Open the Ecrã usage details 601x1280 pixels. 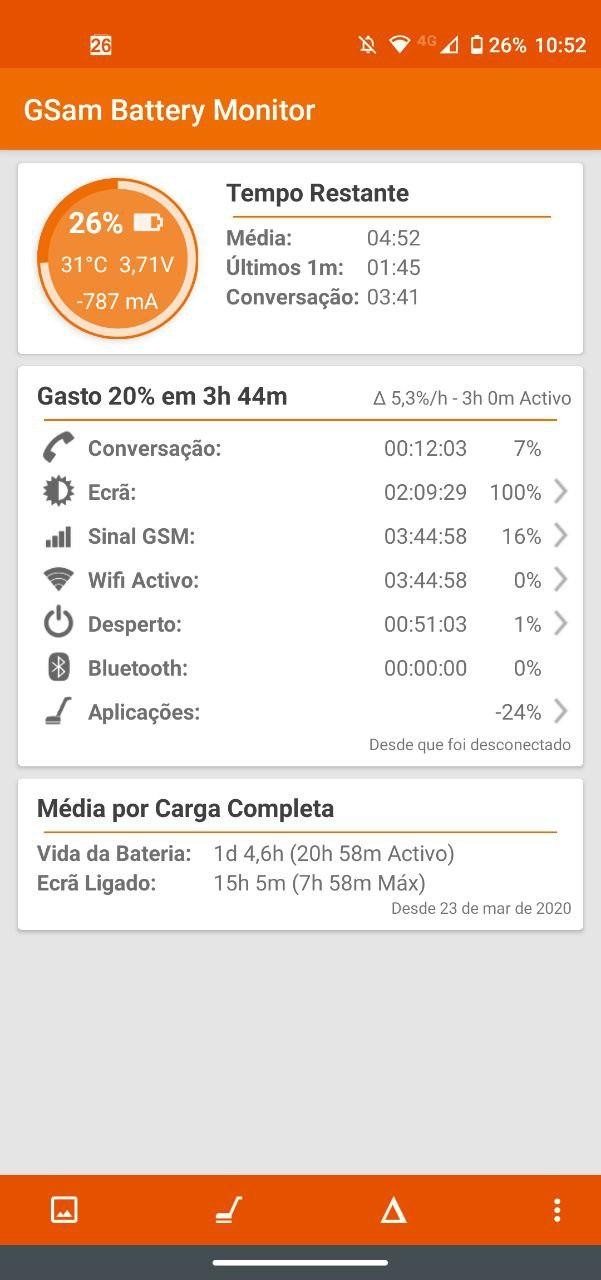(x=300, y=492)
